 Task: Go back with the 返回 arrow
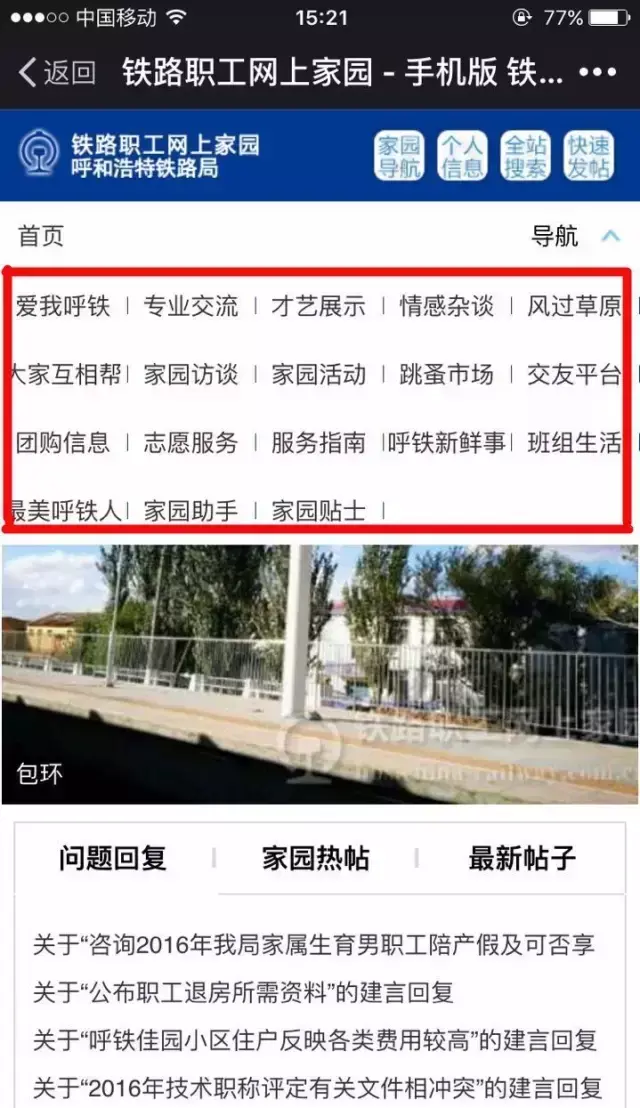(x=56, y=72)
